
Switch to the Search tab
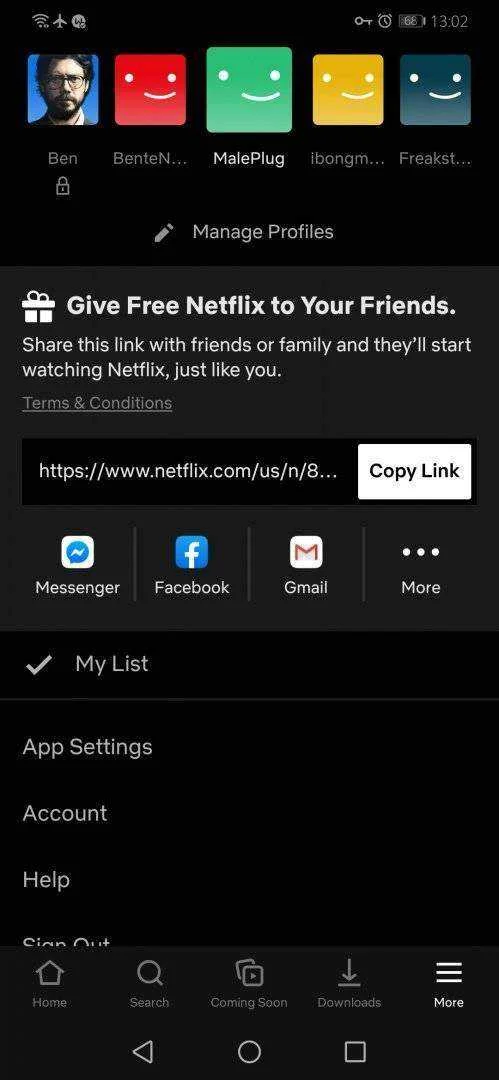coord(150,984)
